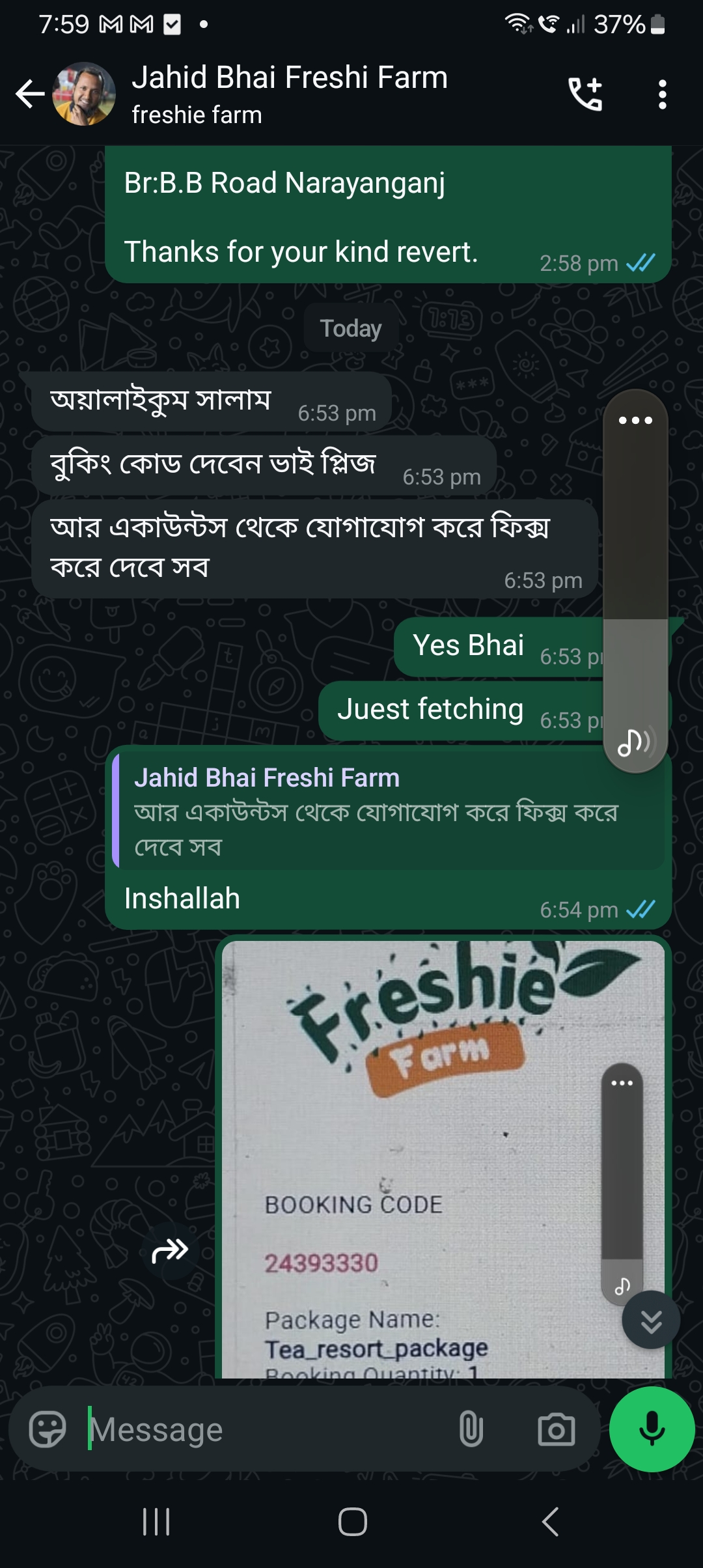Jump to the latest messages
703x1568 pixels.
651,1320
